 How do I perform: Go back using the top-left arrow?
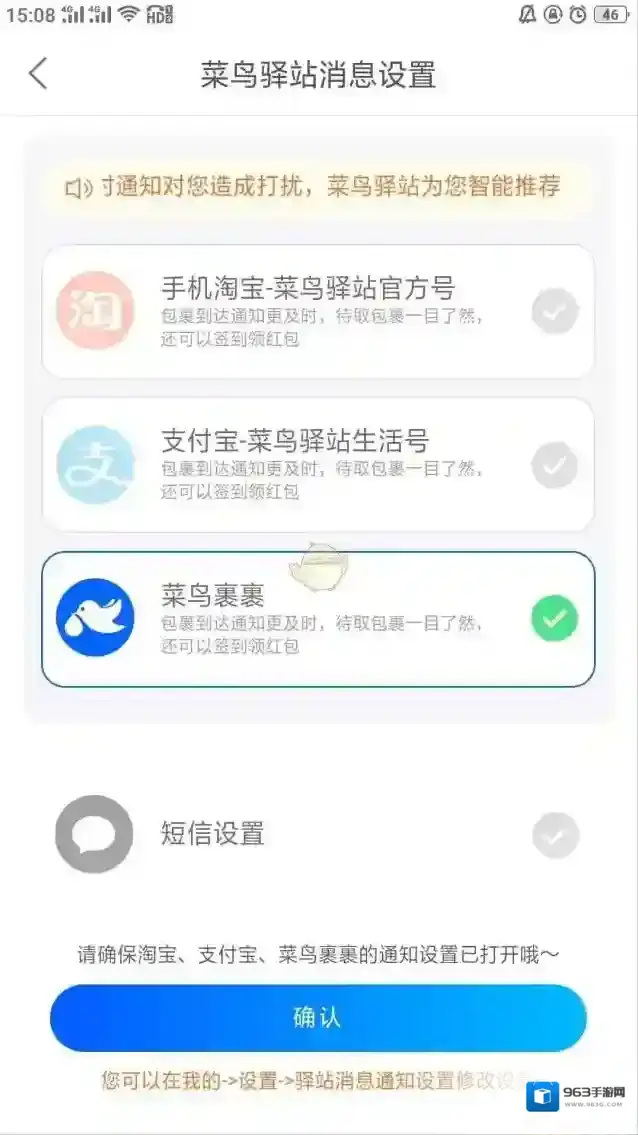tap(38, 73)
